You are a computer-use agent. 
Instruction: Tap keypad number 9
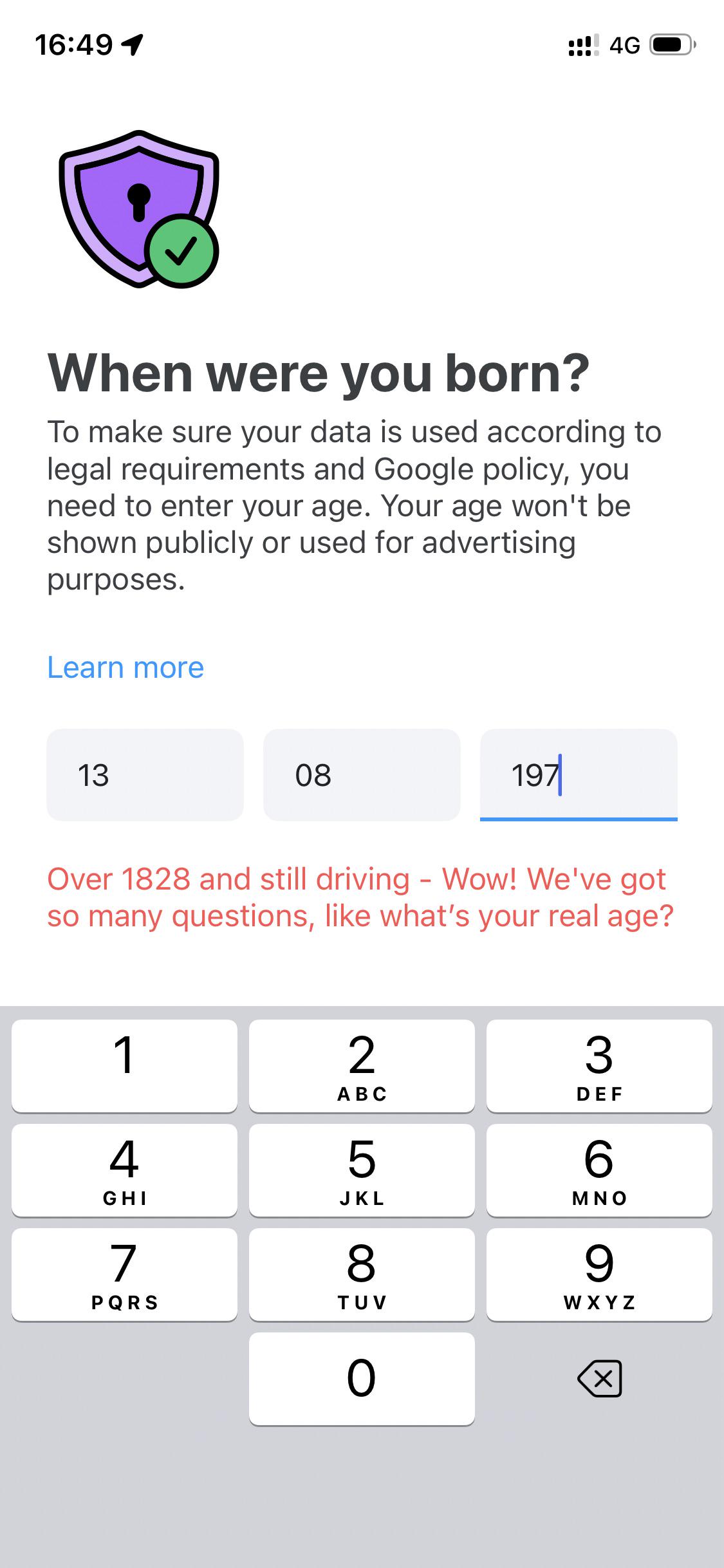pos(599,1274)
